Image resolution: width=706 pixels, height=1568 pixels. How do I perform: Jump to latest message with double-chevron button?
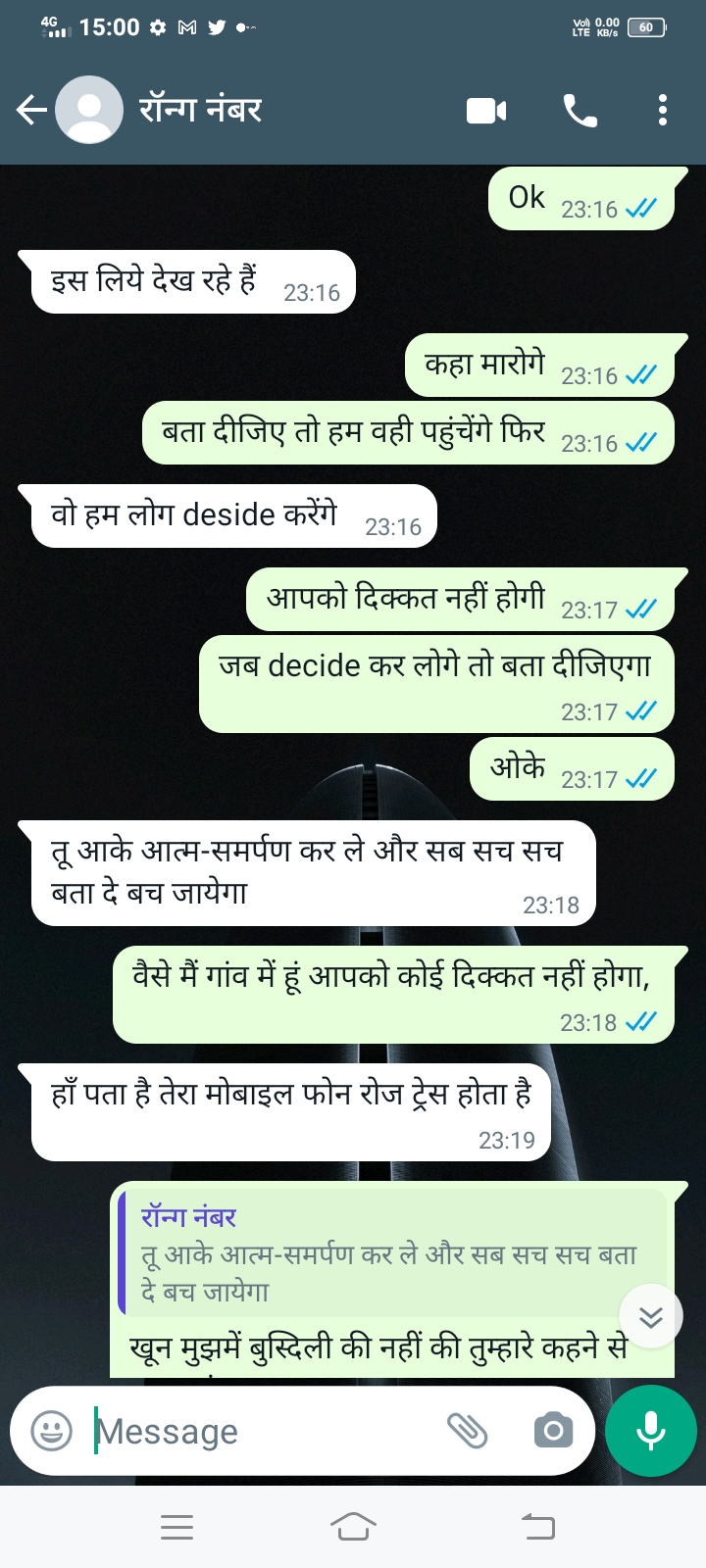coord(651,1317)
